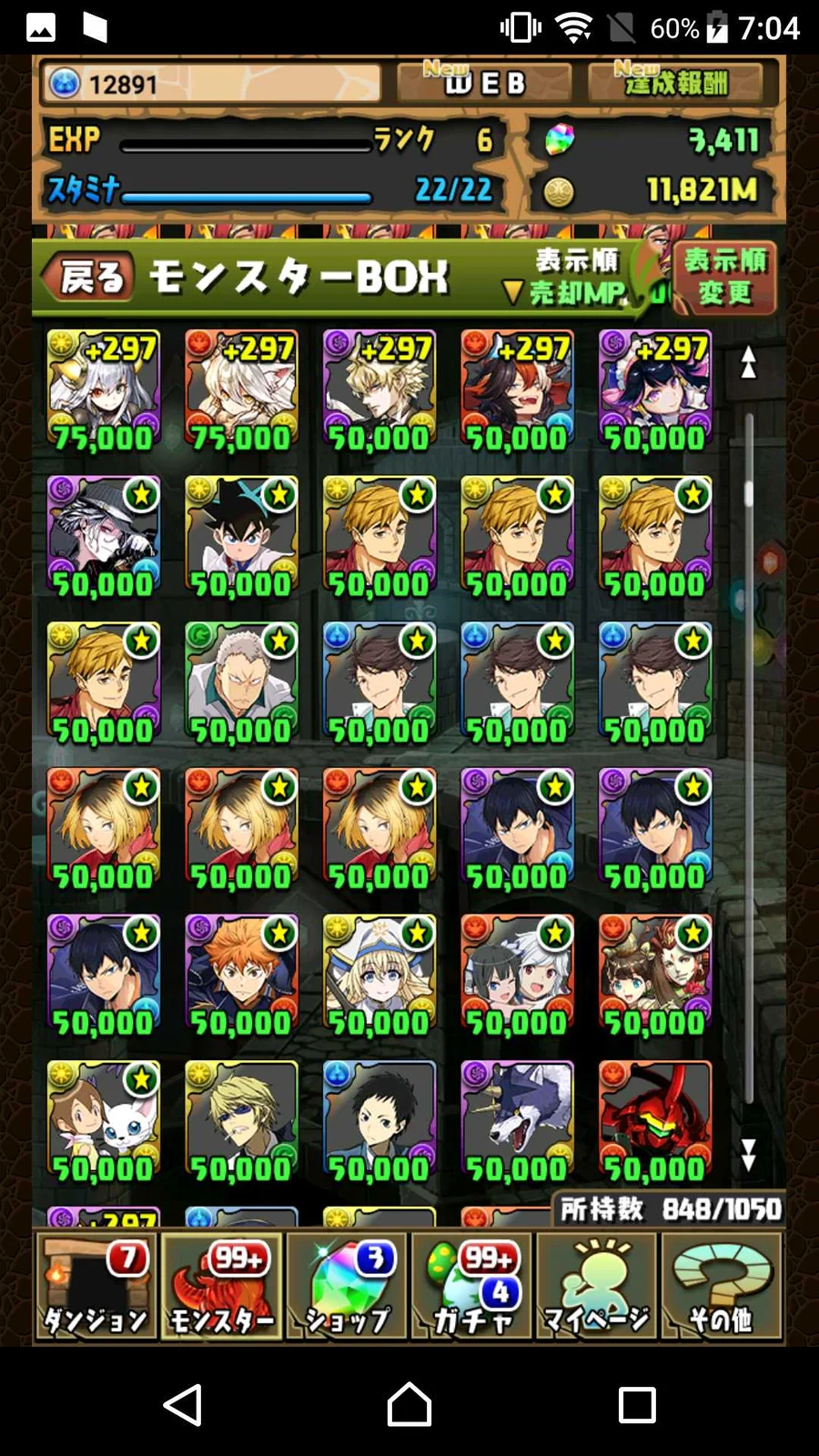Switch to the マイページ tab
819x1456 pixels.
tap(596, 1287)
